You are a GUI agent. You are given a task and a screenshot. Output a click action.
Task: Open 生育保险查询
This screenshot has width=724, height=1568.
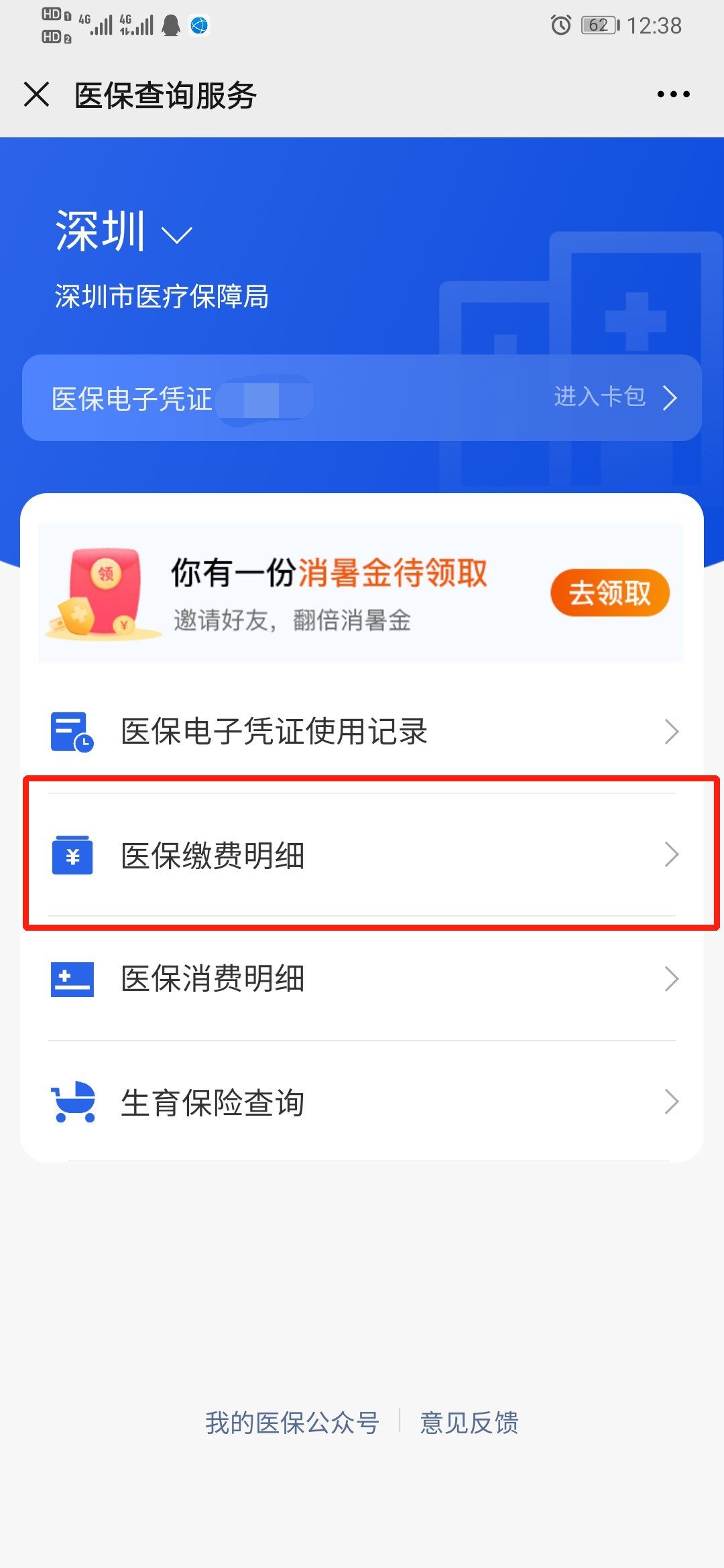click(x=362, y=1102)
